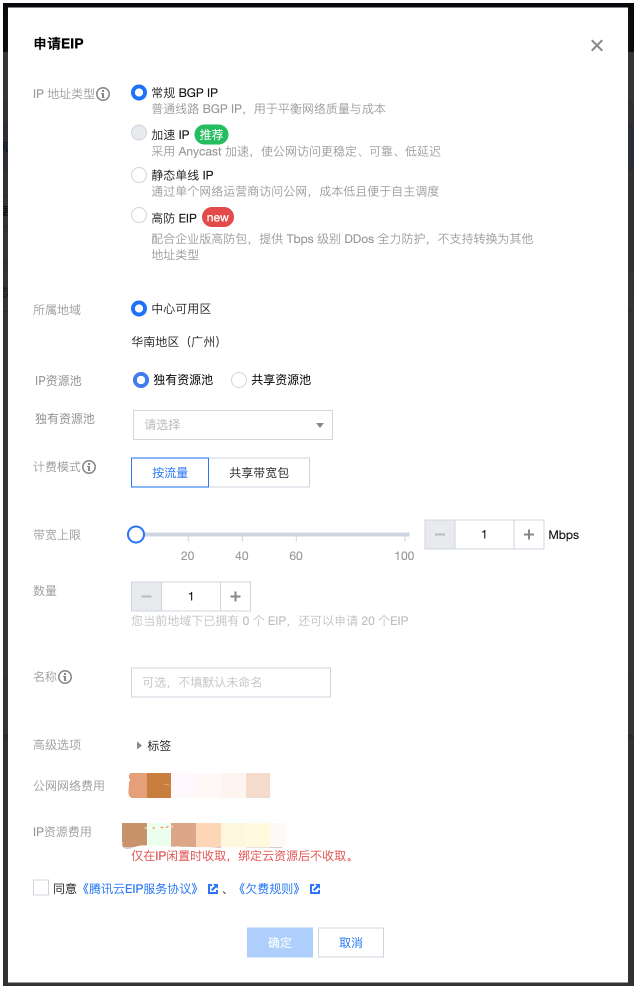This screenshot has width=637, height=989.
Task: Select 常规 BGP IP address type
Action: [140, 93]
